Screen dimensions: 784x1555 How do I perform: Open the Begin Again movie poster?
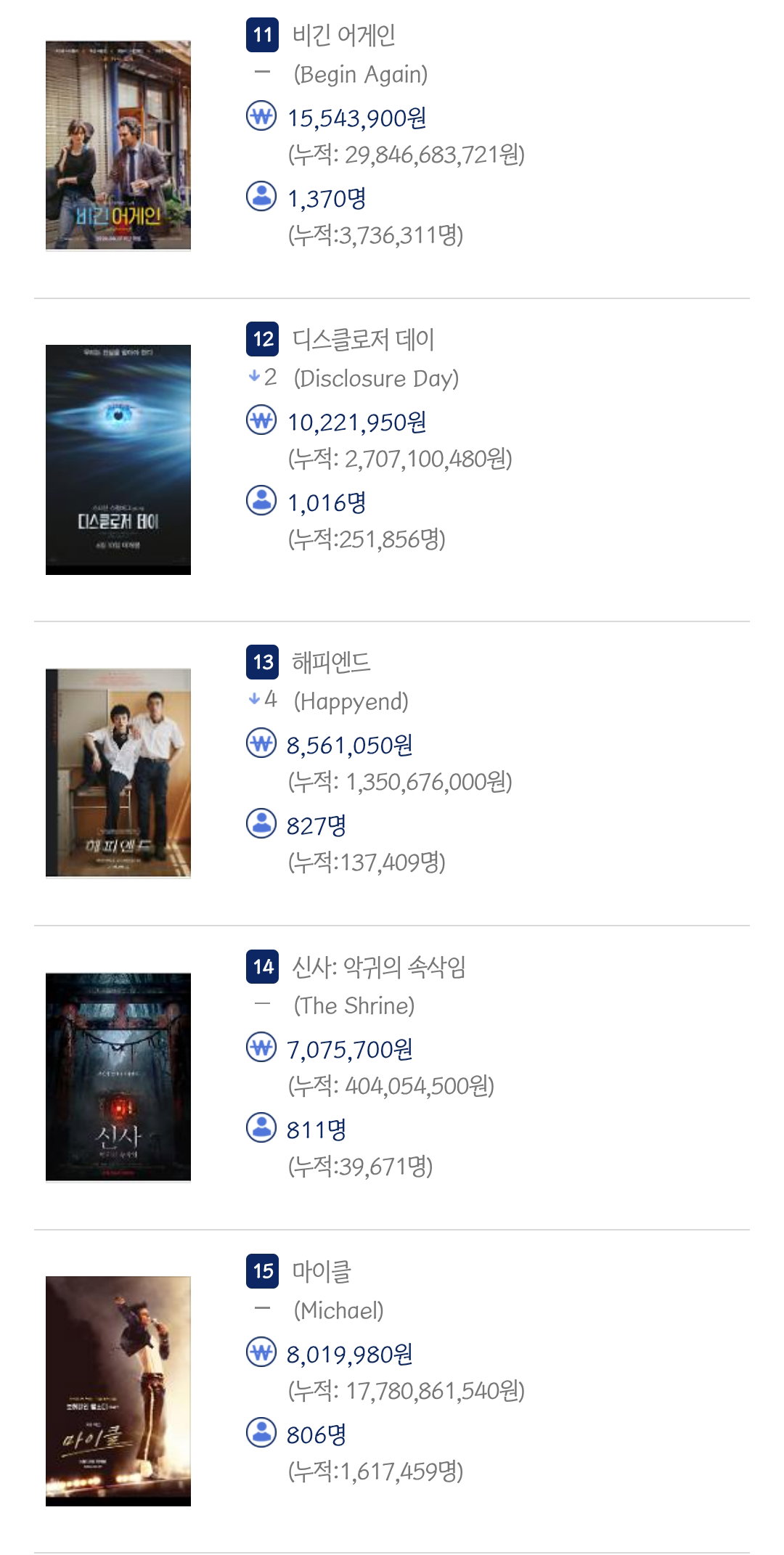(118, 146)
